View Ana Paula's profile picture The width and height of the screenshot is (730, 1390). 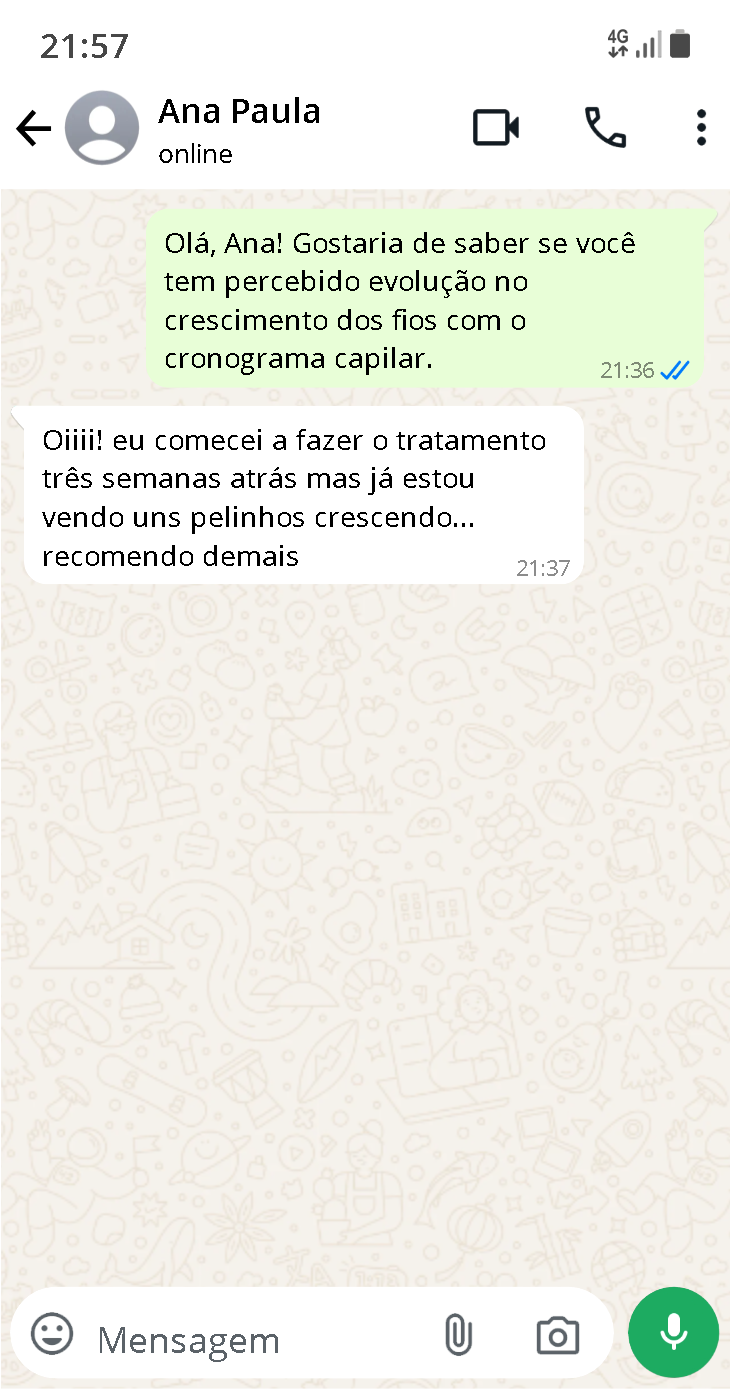(x=102, y=128)
